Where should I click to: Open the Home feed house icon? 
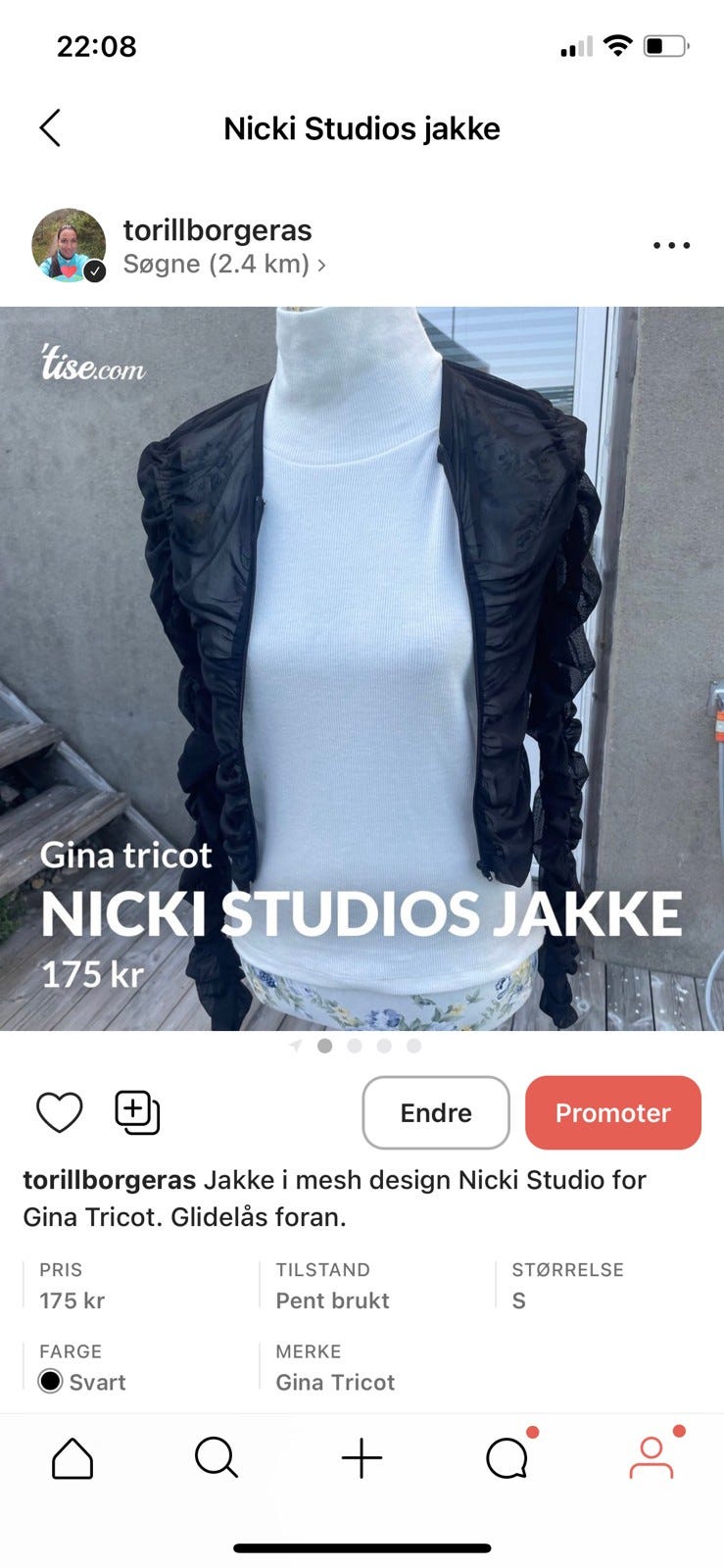72,1457
